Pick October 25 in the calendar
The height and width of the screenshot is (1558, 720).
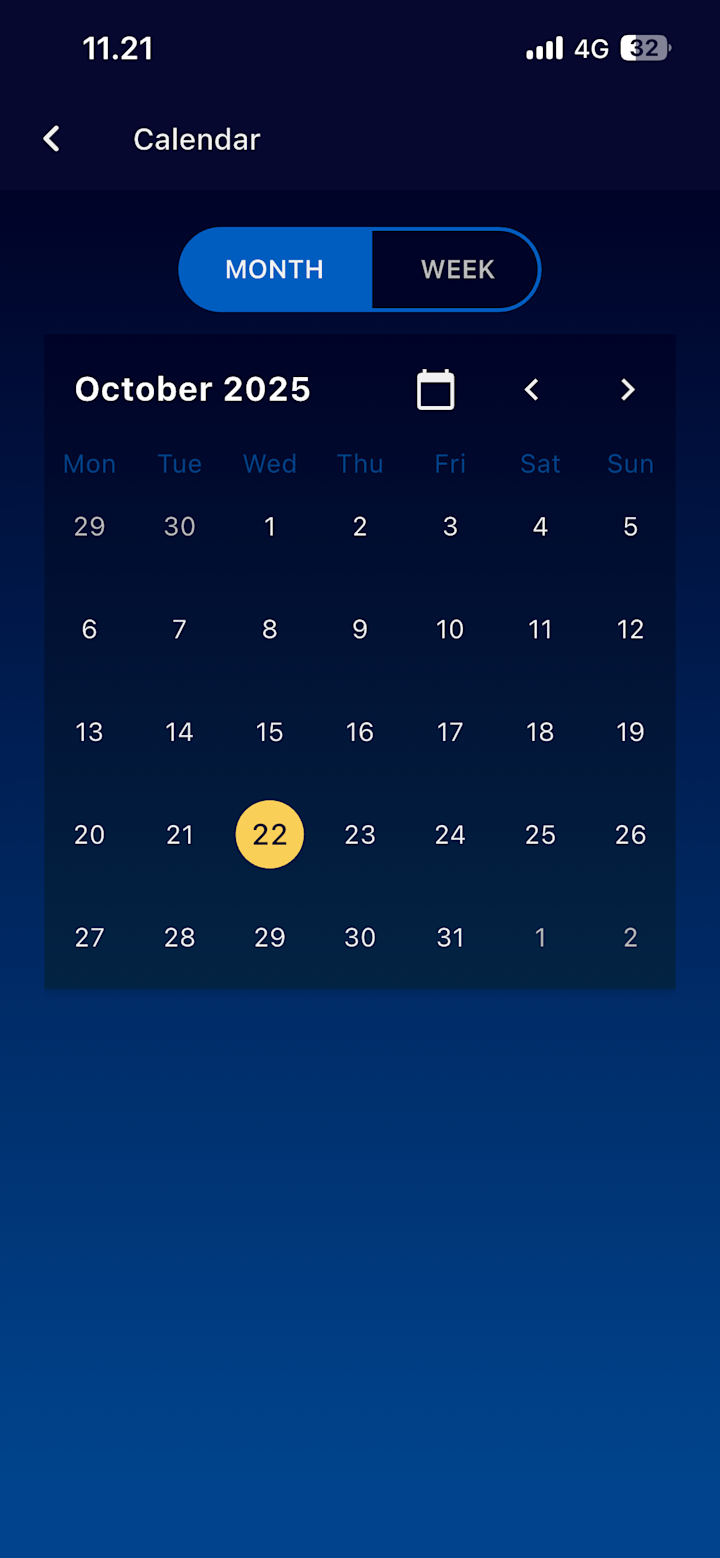pyautogui.click(x=540, y=834)
